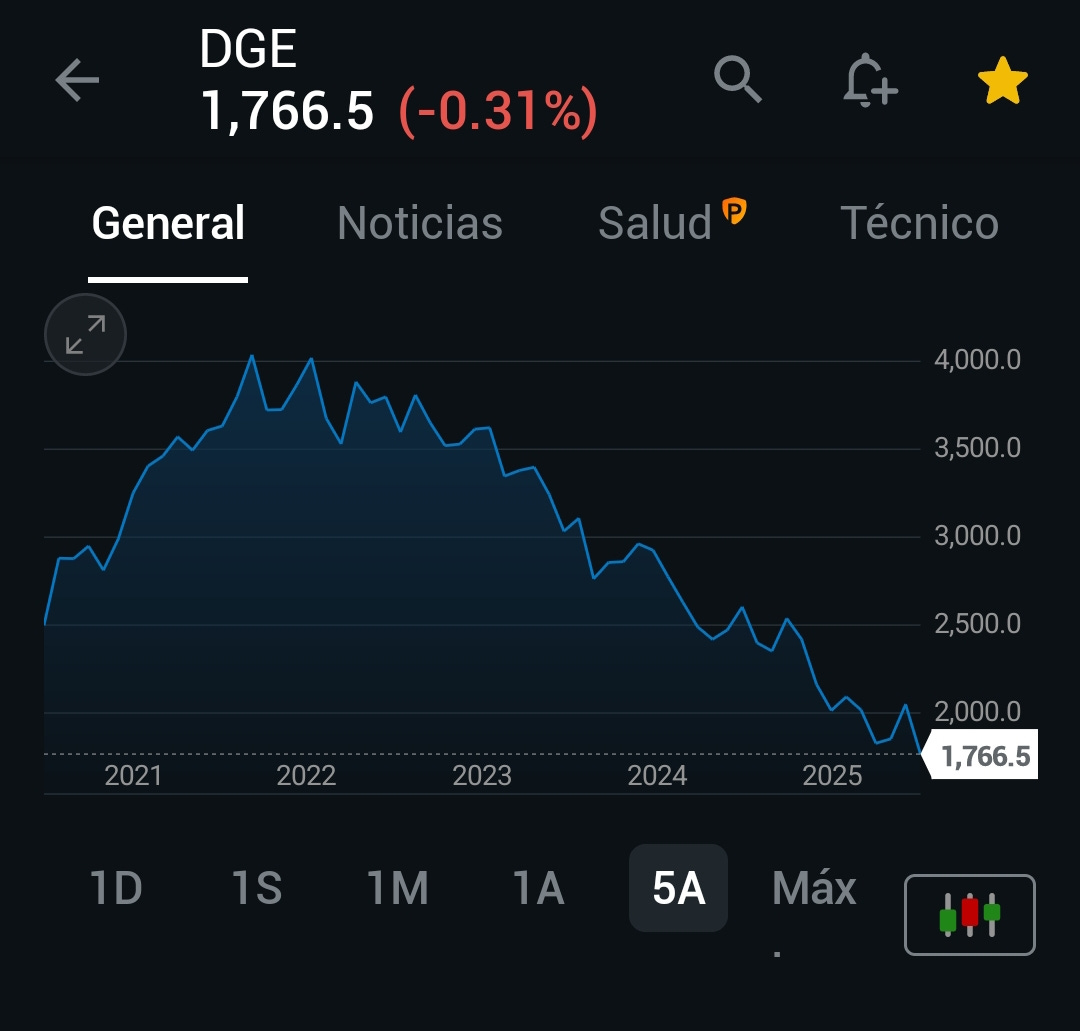Switch chart range to 1S
This screenshot has height=1031, width=1080.
(257, 888)
